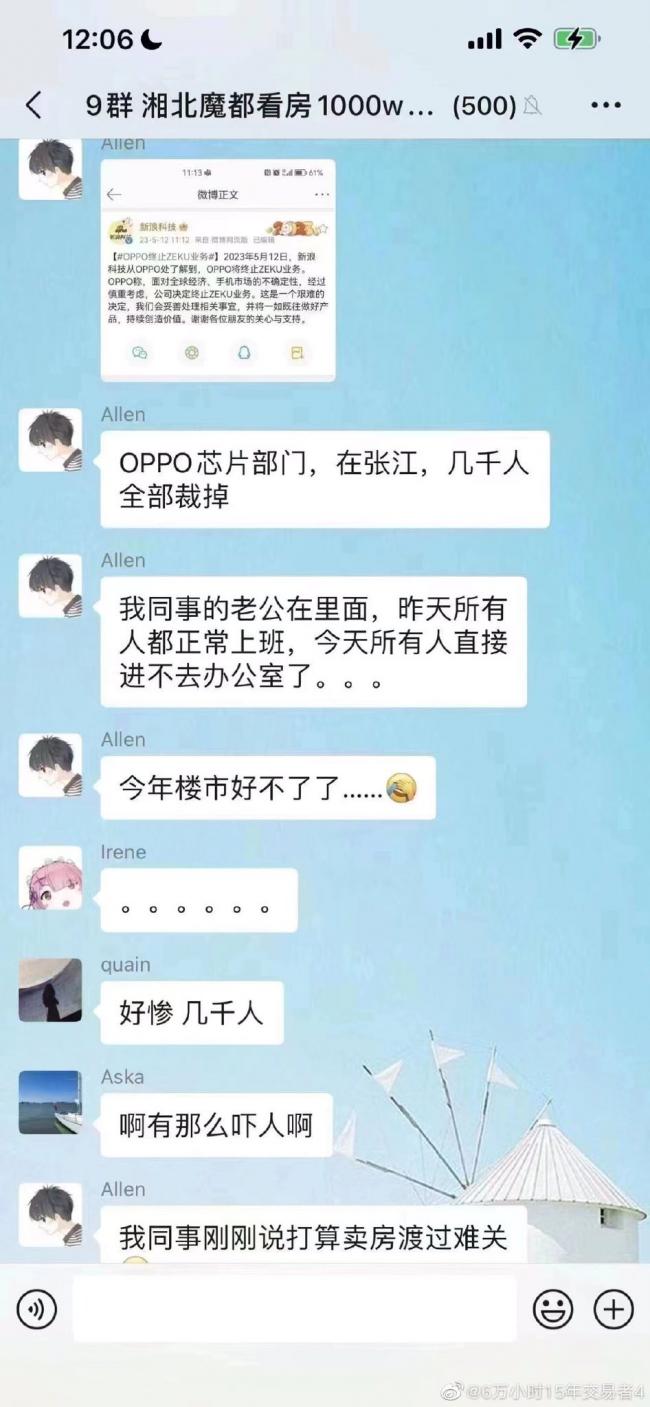Viewport: 650px width, 1407px height.
Task: Open Aska's profile avatar
Action: pos(50,1102)
